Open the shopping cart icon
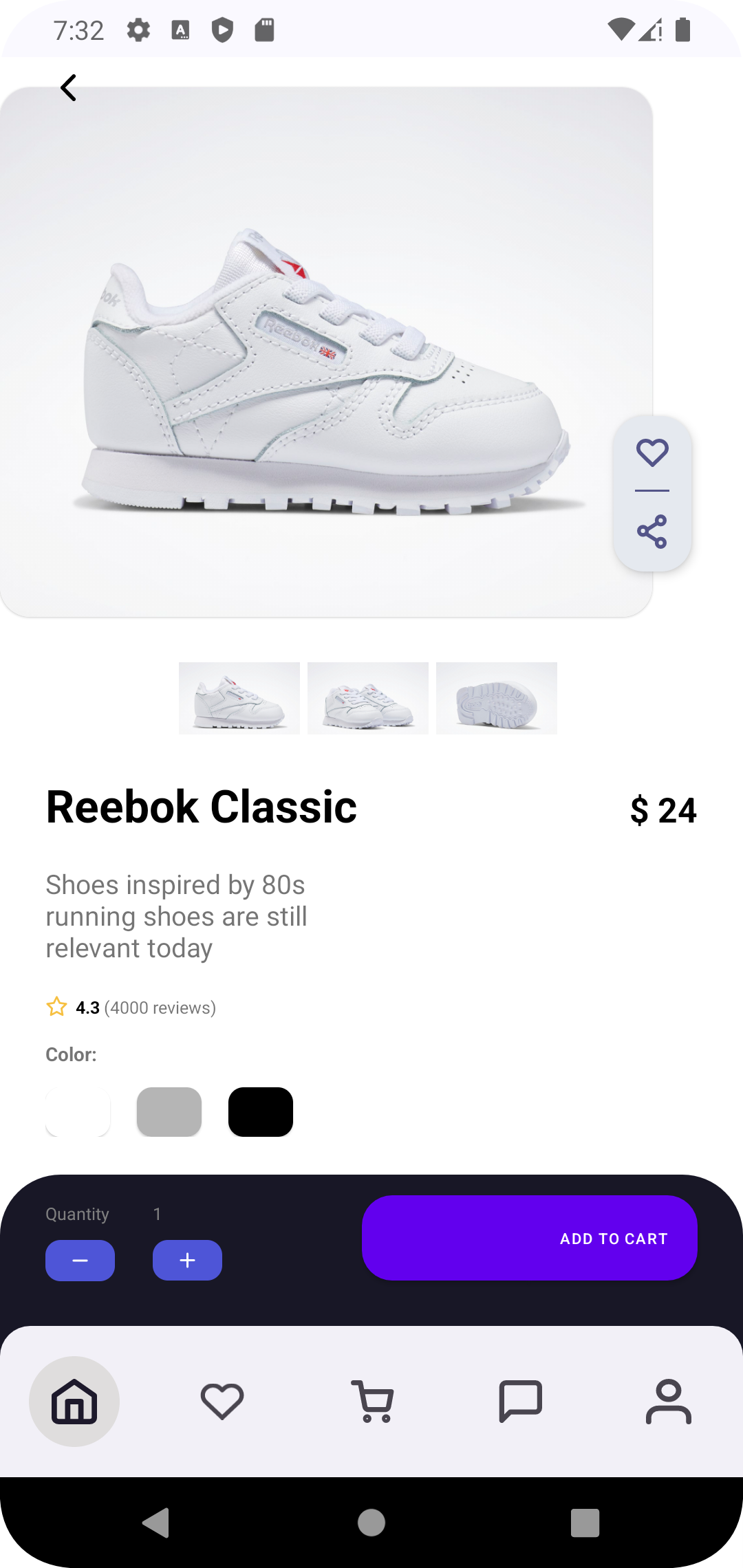 pyautogui.click(x=371, y=1402)
